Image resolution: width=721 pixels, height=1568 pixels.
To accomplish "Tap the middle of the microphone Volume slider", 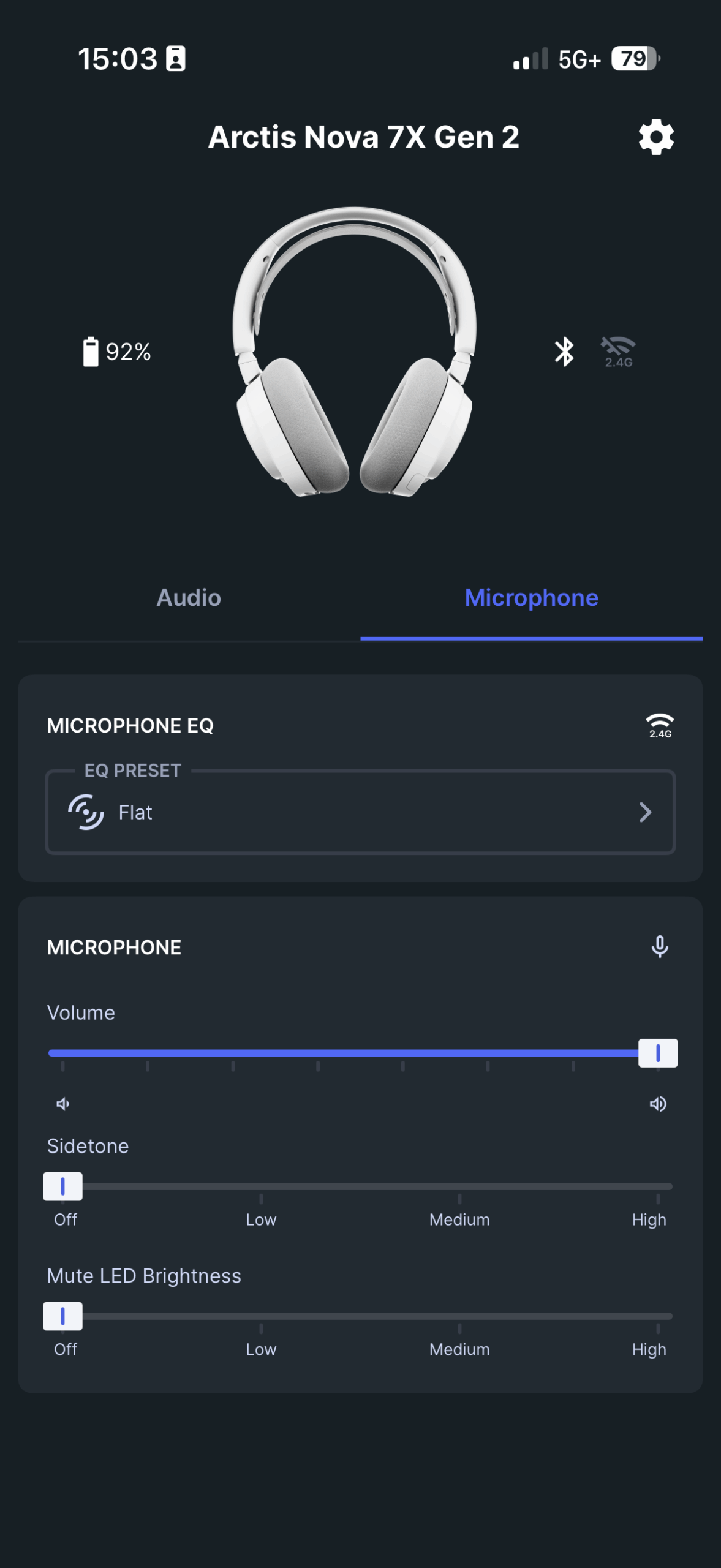I will [360, 1053].
